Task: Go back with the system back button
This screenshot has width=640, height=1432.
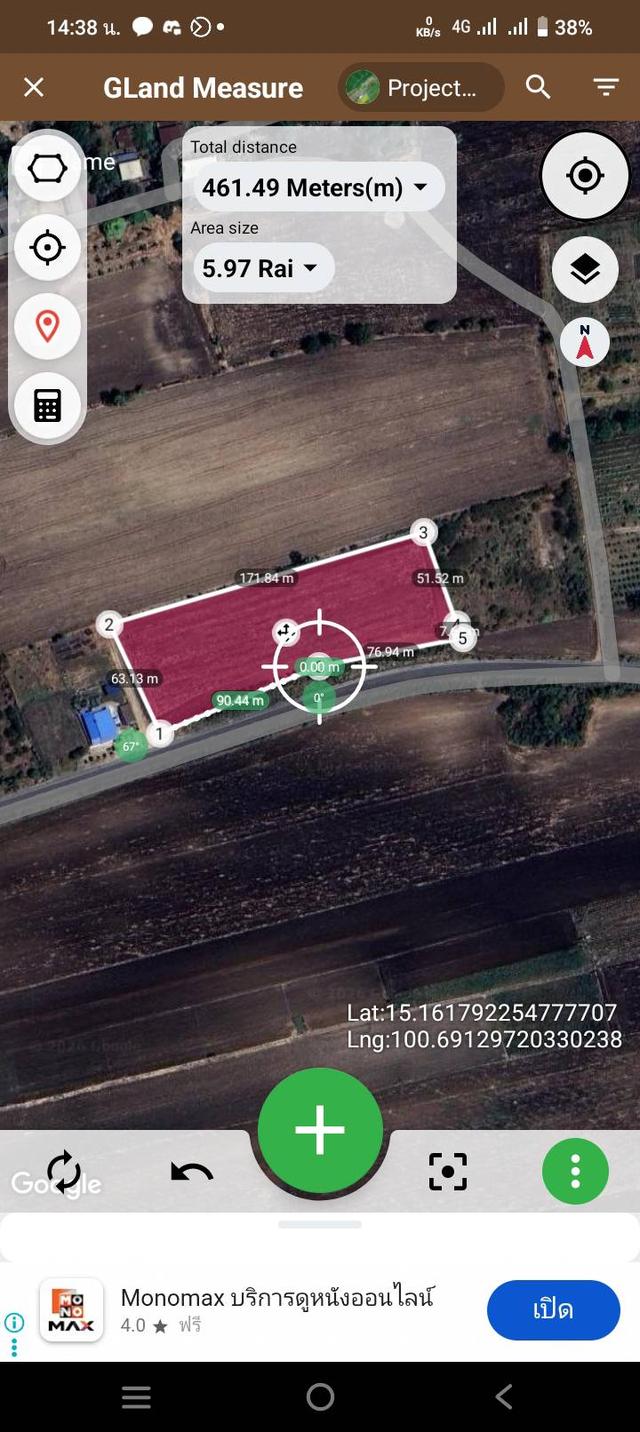Action: point(504,1397)
